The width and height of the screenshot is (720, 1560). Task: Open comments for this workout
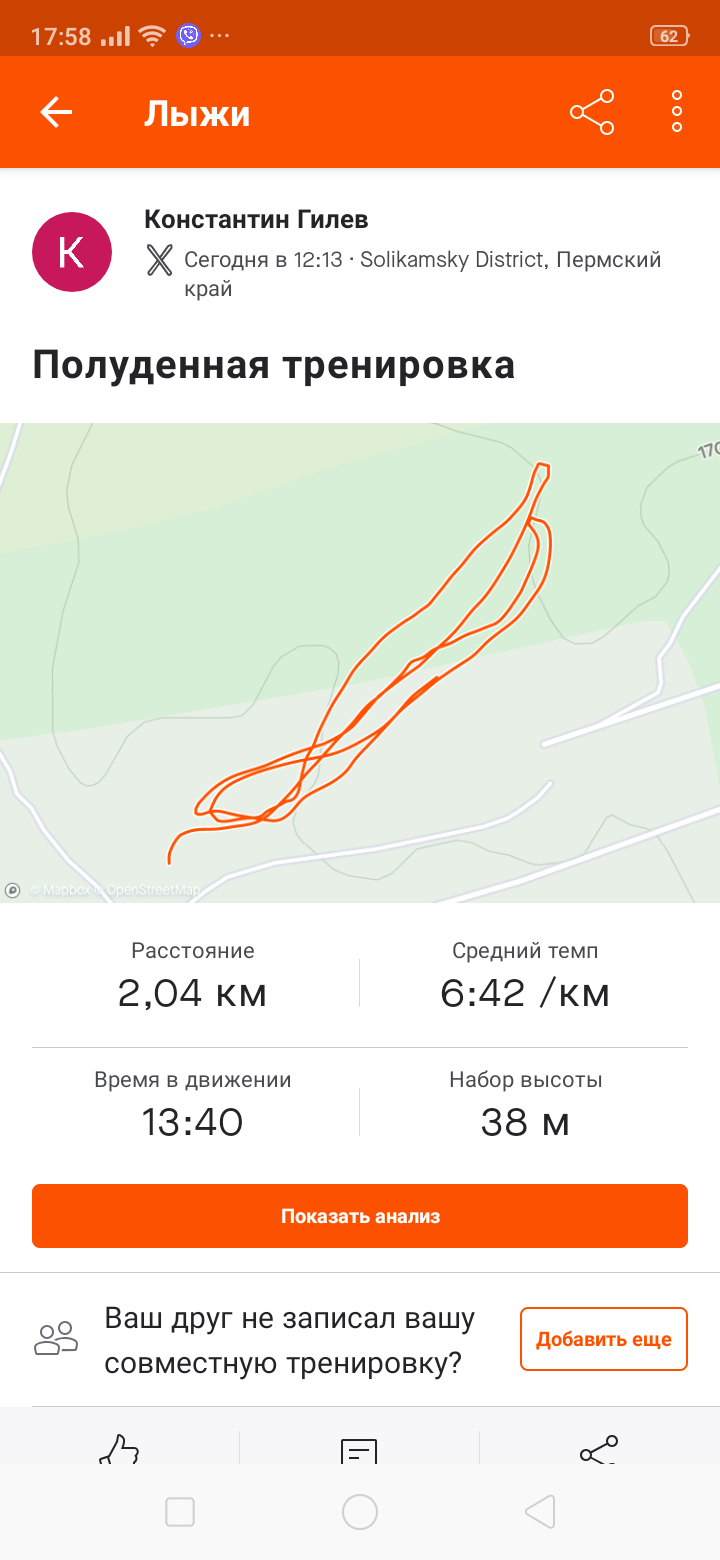pyautogui.click(x=359, y=1450)
